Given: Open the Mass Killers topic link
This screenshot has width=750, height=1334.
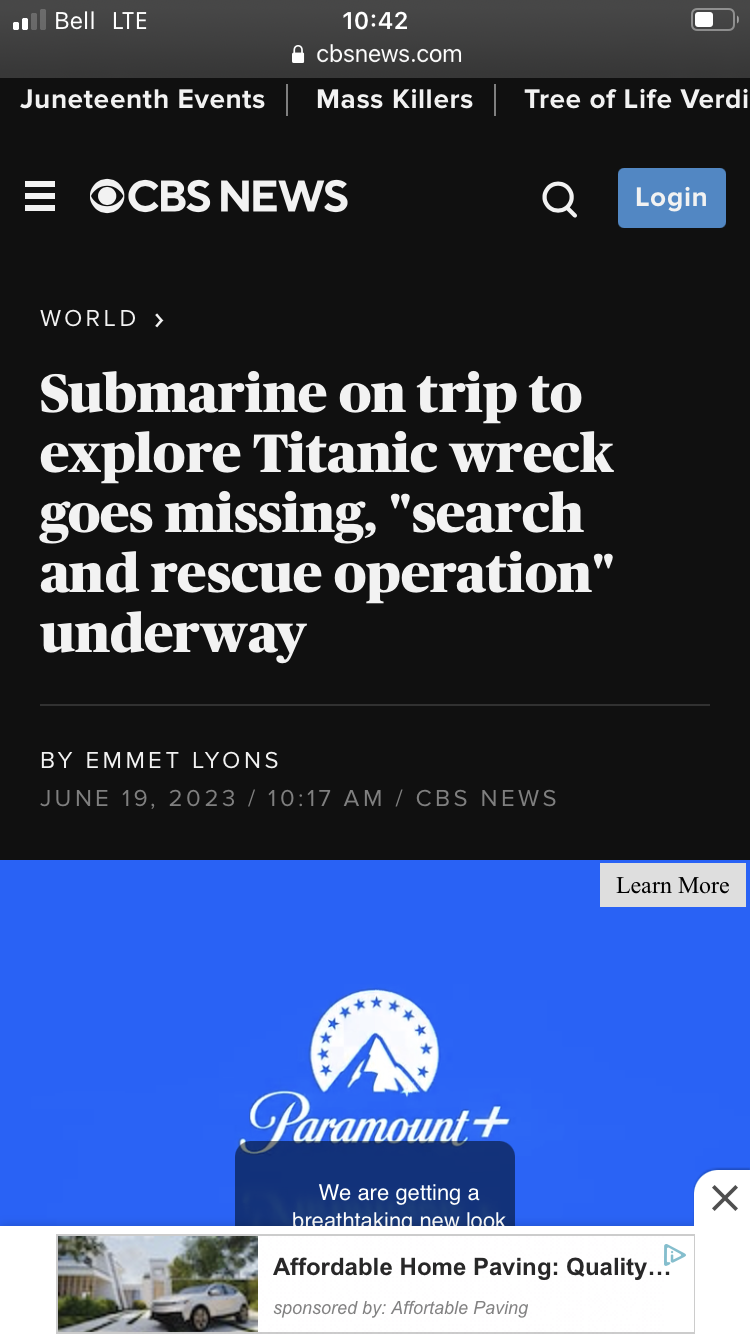Looking at the screenshot, I should click(x=394, y=99).
